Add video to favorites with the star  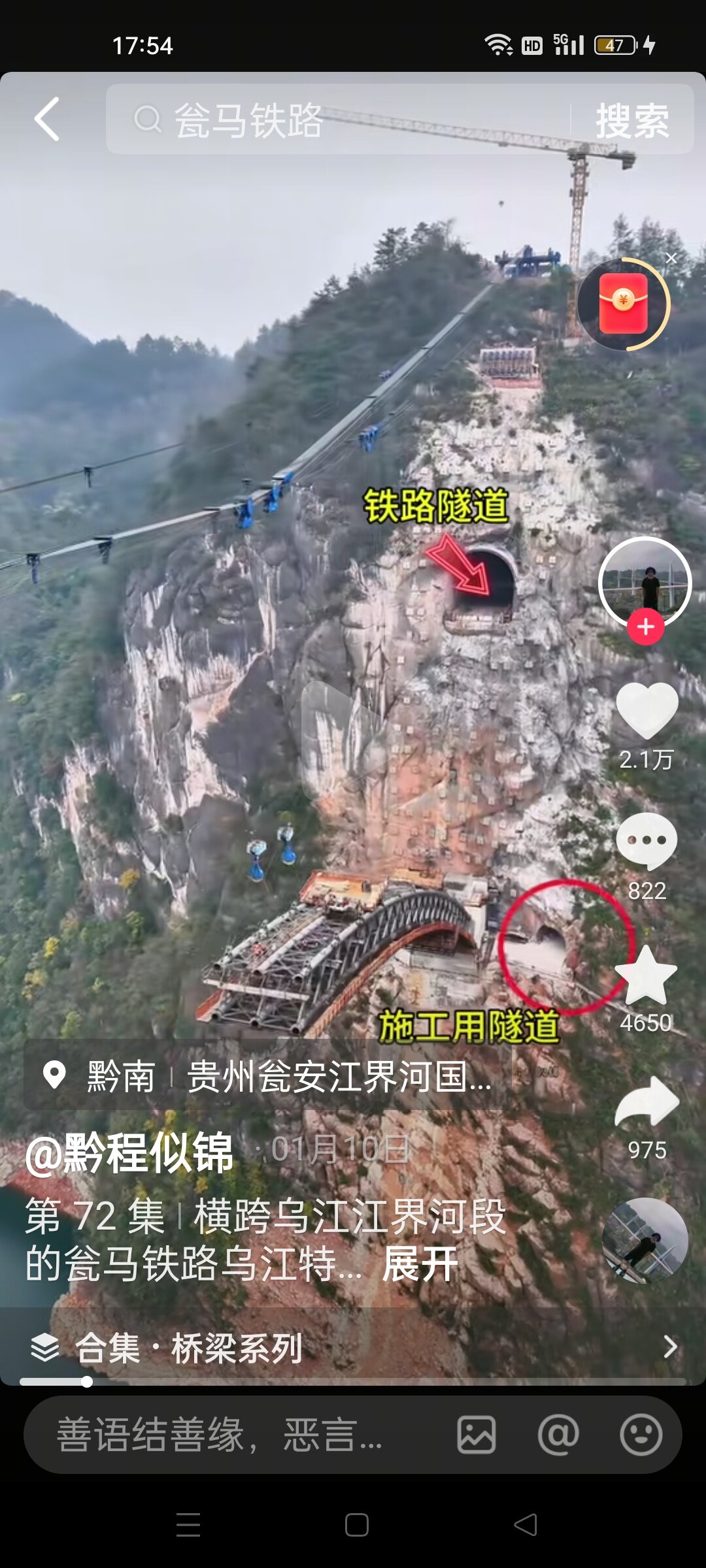pos(647,975)
